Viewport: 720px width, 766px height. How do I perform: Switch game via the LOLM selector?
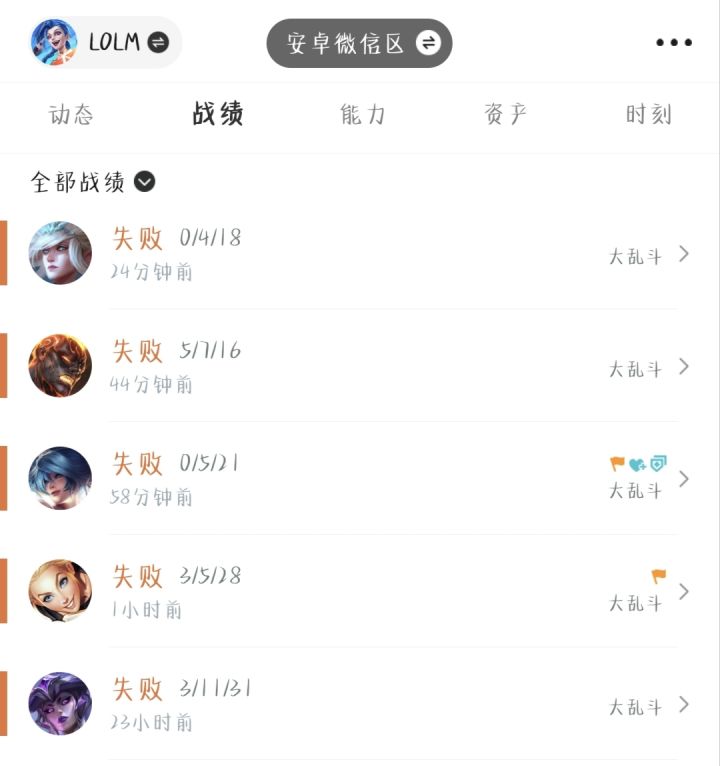tap(107, 43)
